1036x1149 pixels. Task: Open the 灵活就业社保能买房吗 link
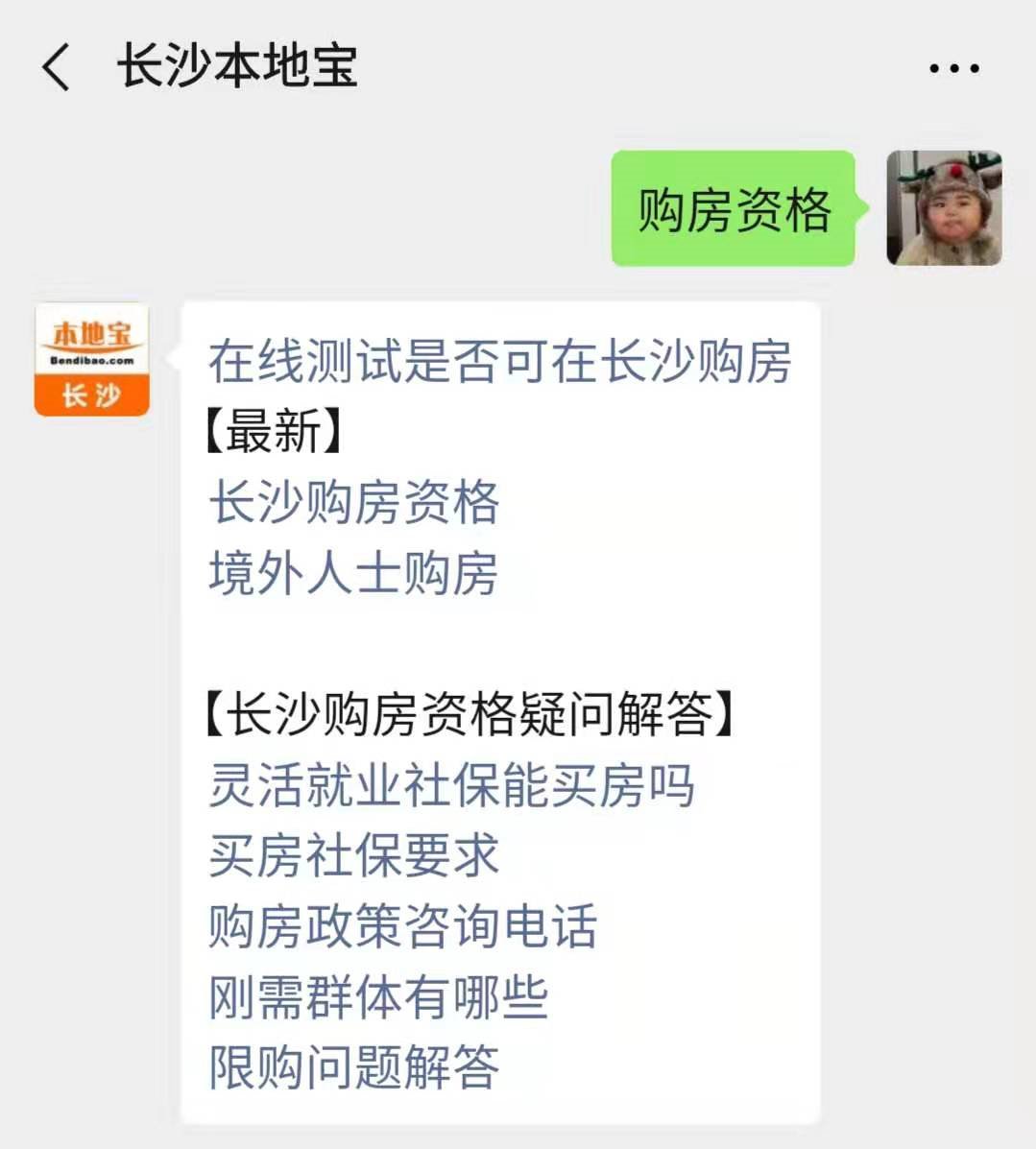click(451, 785)
